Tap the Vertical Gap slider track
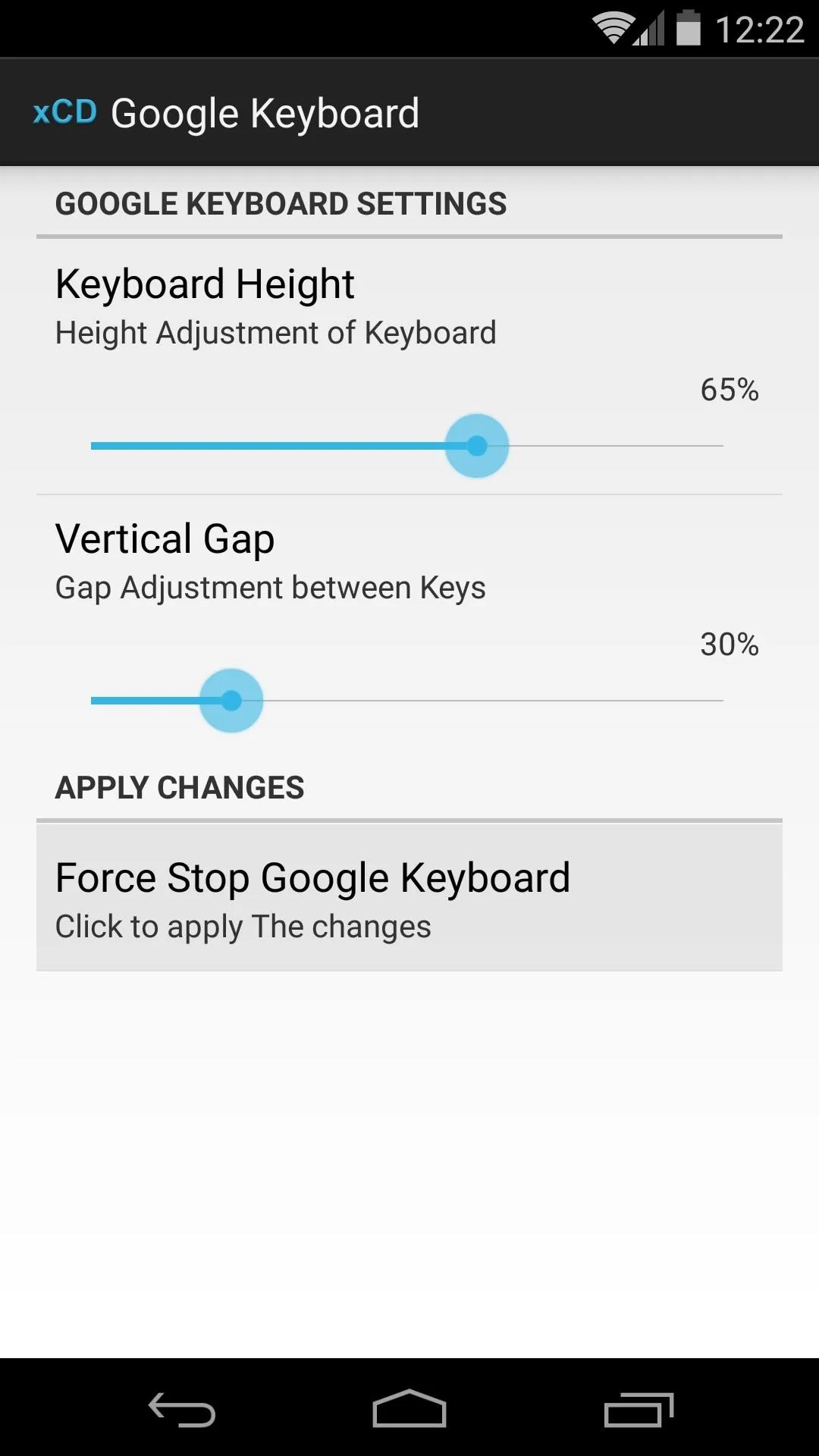Image resolution: width=819 pixels, height=1456 pixels. coord(407,701)
